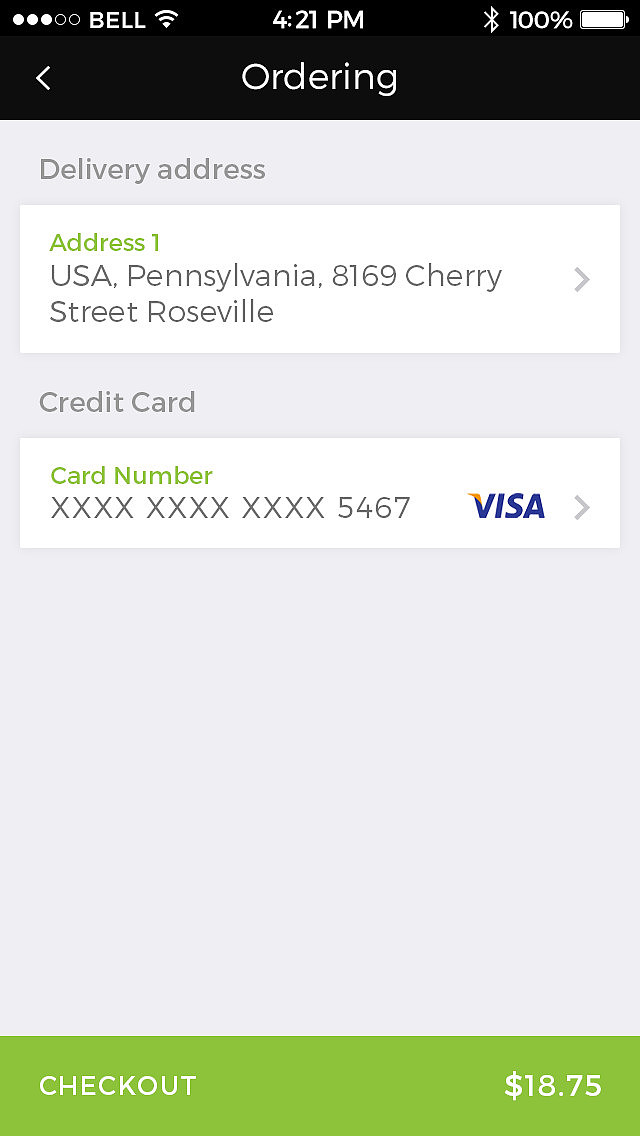Tap the Checkout button for $18.75

pyautogui.click(x=320, y=1086)
